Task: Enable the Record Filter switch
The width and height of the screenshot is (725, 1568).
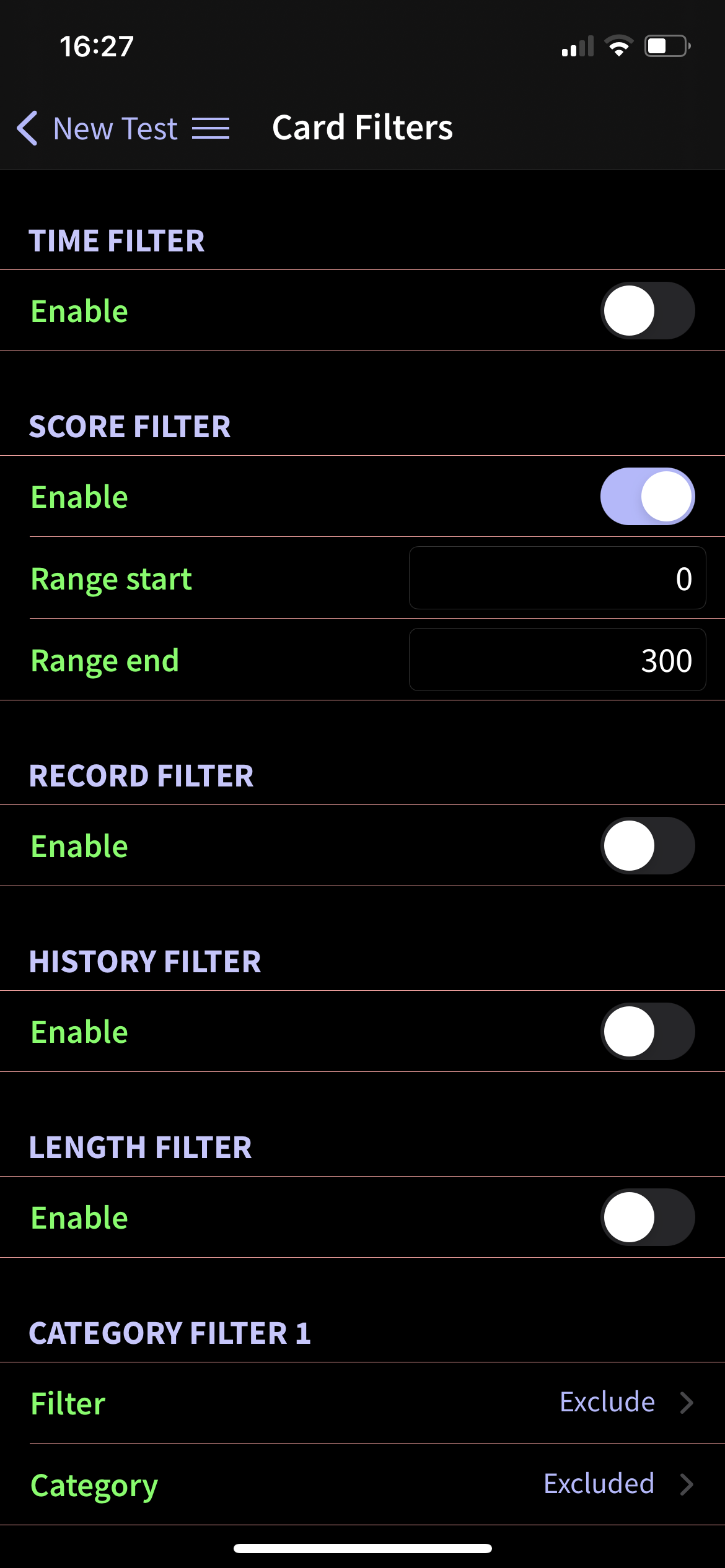Action: tap(648, 845)
